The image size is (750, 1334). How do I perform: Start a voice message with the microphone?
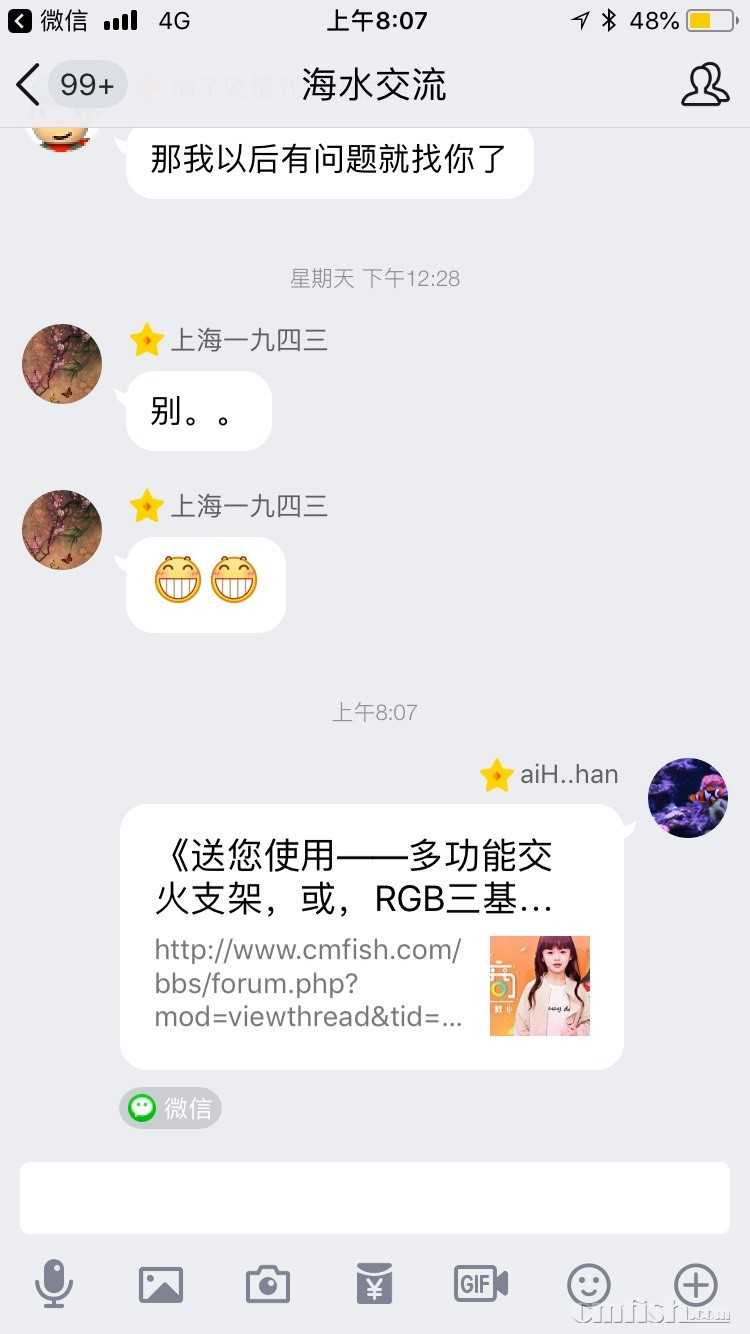(x=54, y=1284)
